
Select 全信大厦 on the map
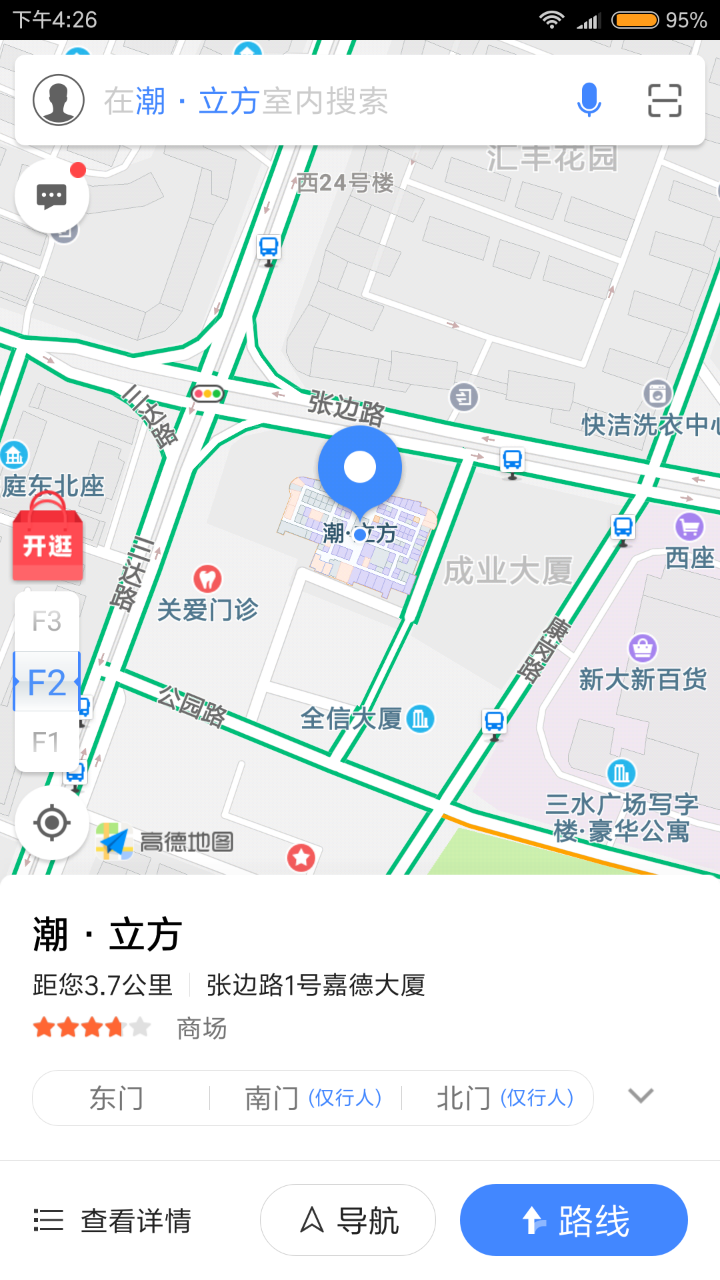tap(365, 718)
